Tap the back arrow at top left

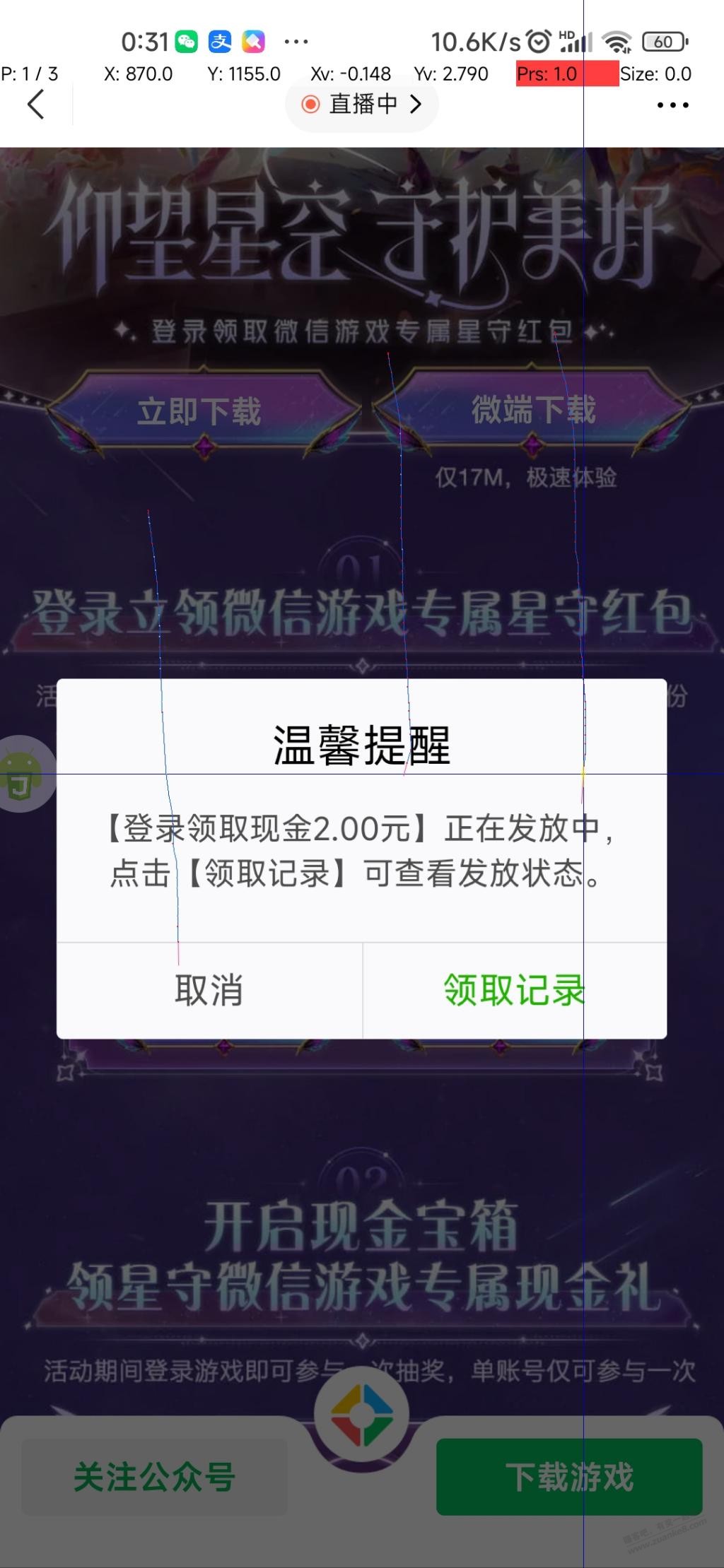click(x=35, y=105)
